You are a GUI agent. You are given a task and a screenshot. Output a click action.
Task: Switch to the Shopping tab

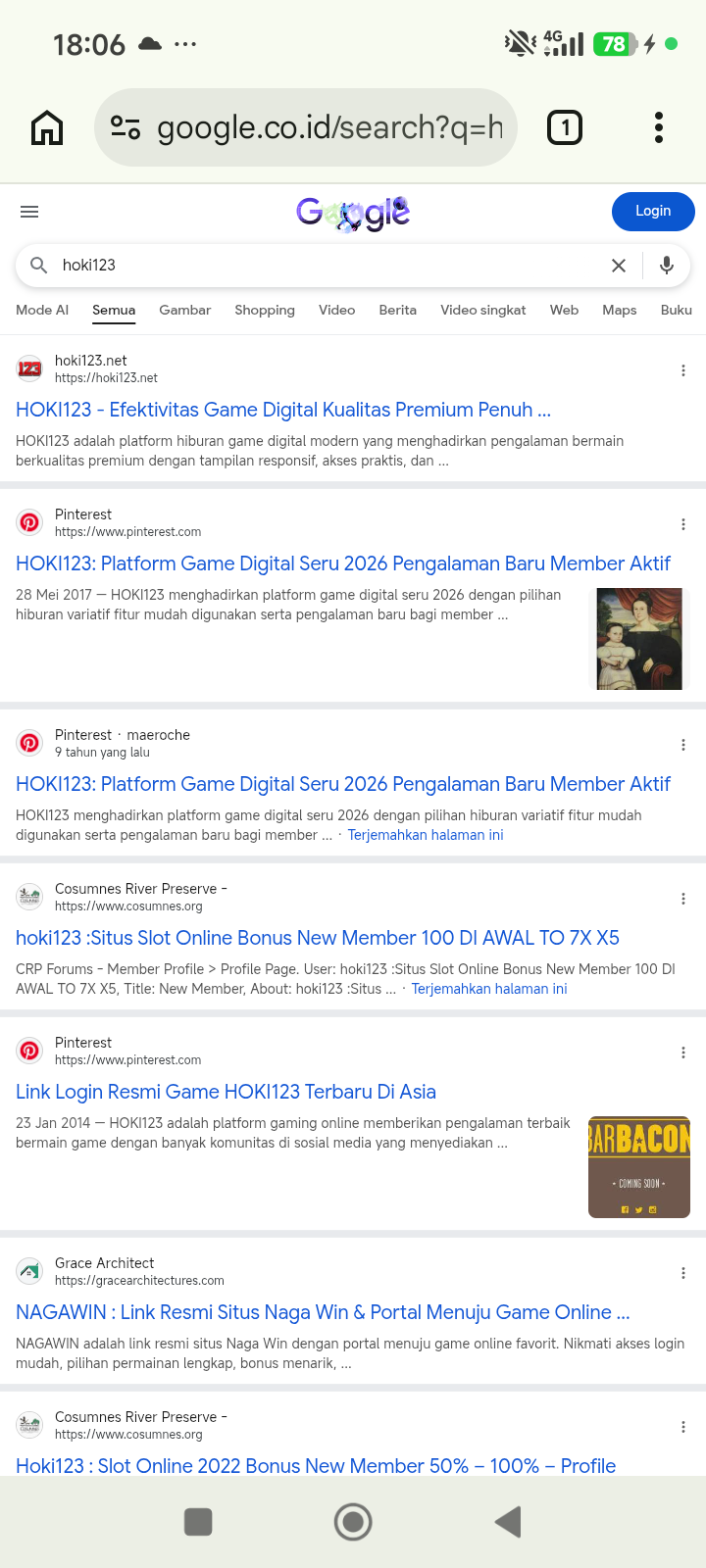coord(265,310)
